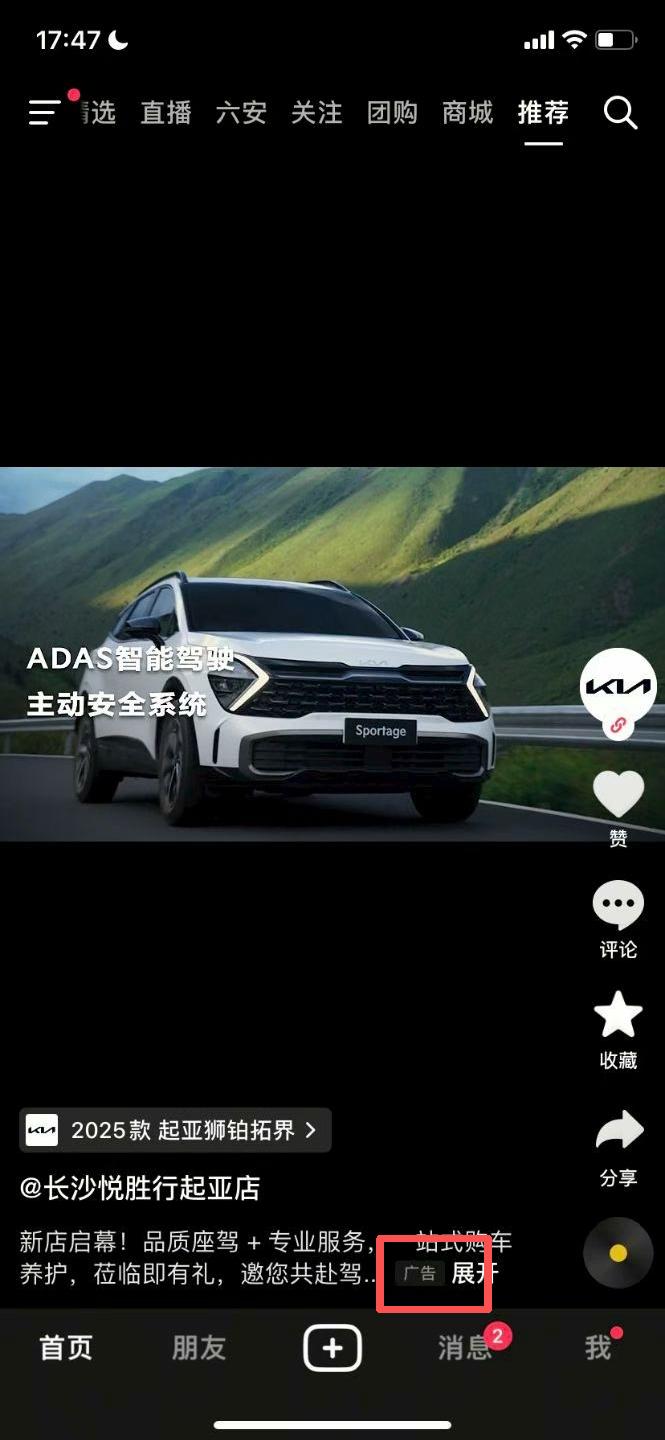This screenshot has height=1440, width=665.
Task: Expand the caption with 展开
Action: coord(474,1273)
